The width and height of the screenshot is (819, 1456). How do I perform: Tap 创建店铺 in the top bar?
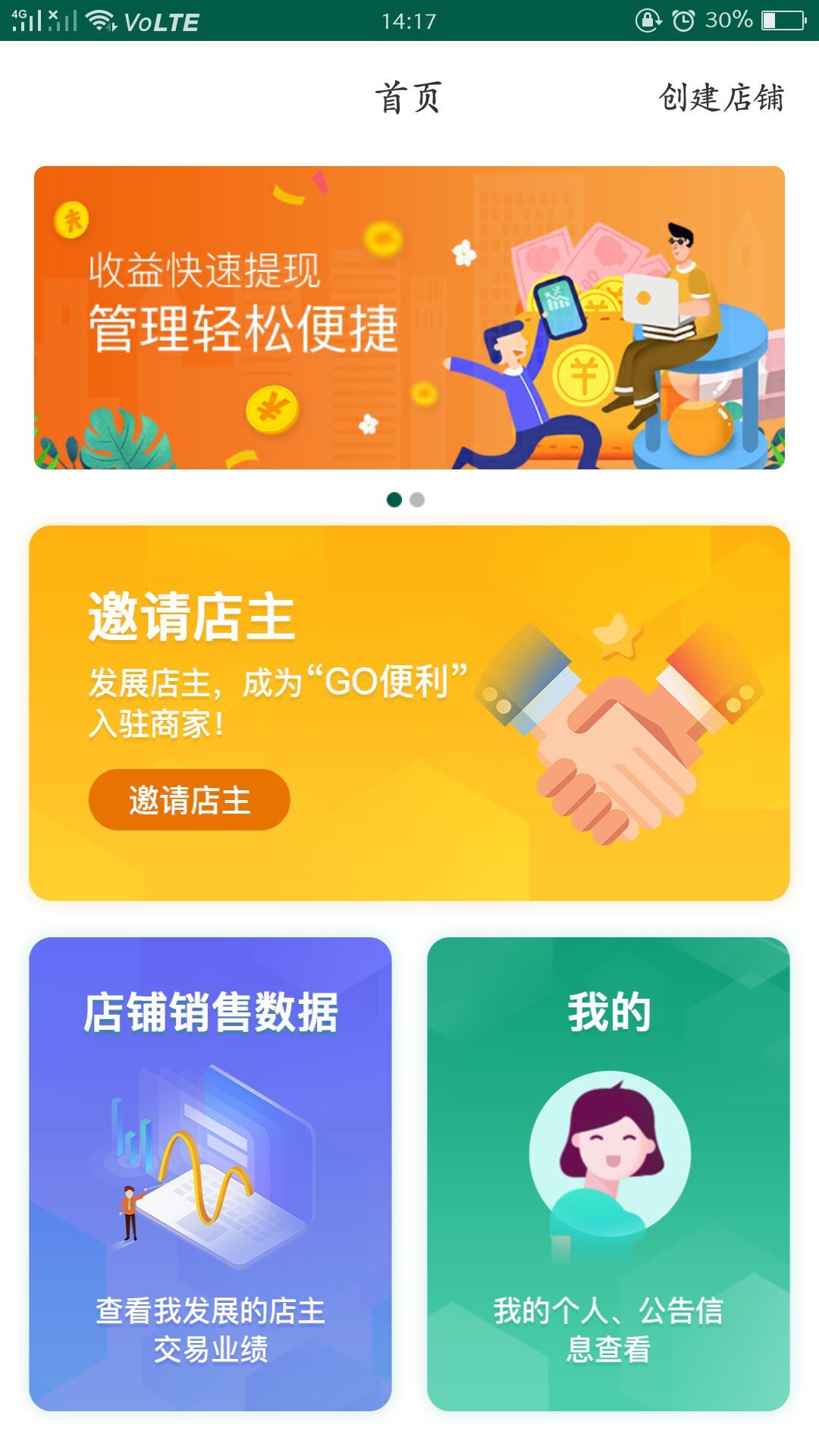coord(721,98)
